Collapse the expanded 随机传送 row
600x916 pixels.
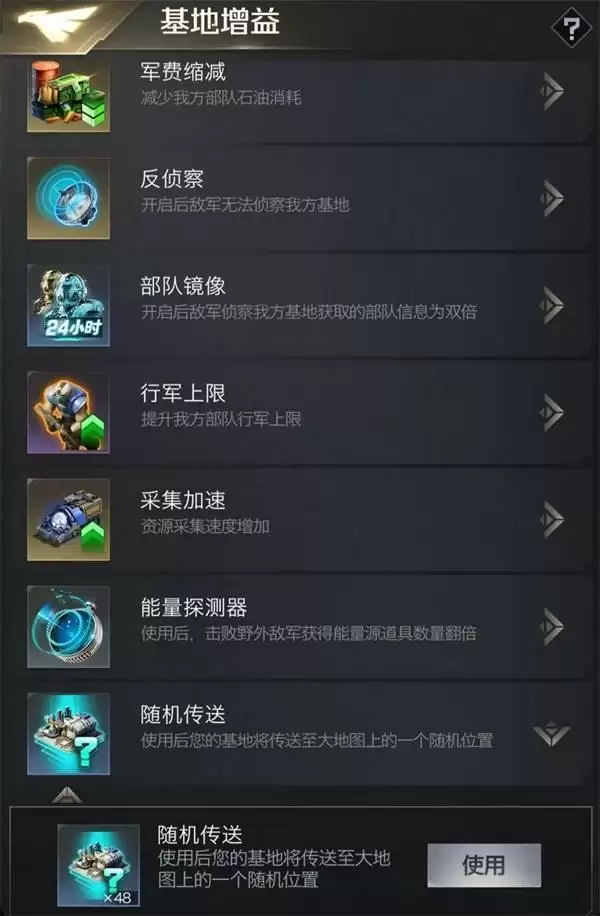[551, 735]
